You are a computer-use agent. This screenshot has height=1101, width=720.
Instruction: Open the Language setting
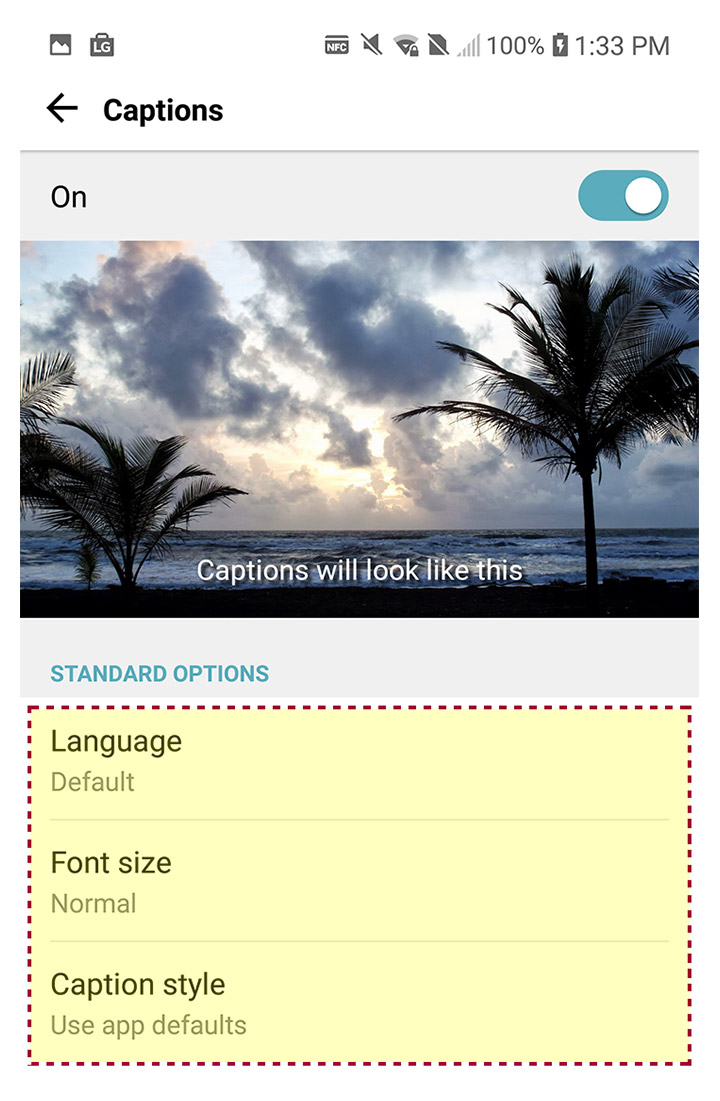(x=359, y=760)
